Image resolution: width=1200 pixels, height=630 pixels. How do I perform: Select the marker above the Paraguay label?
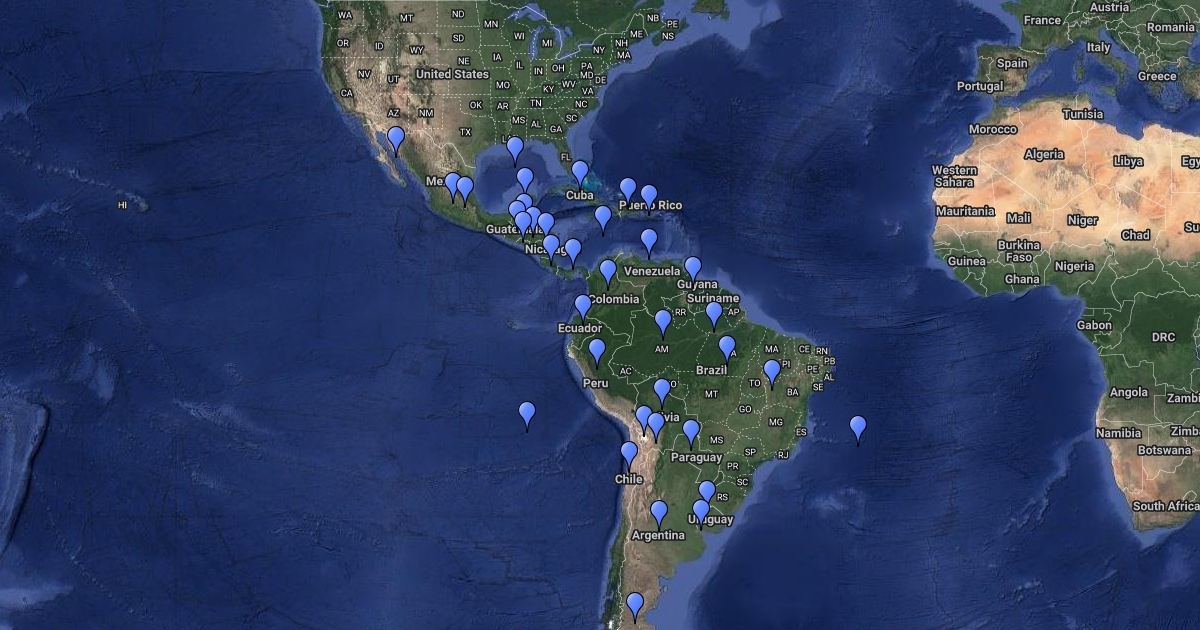coord(691,432)
